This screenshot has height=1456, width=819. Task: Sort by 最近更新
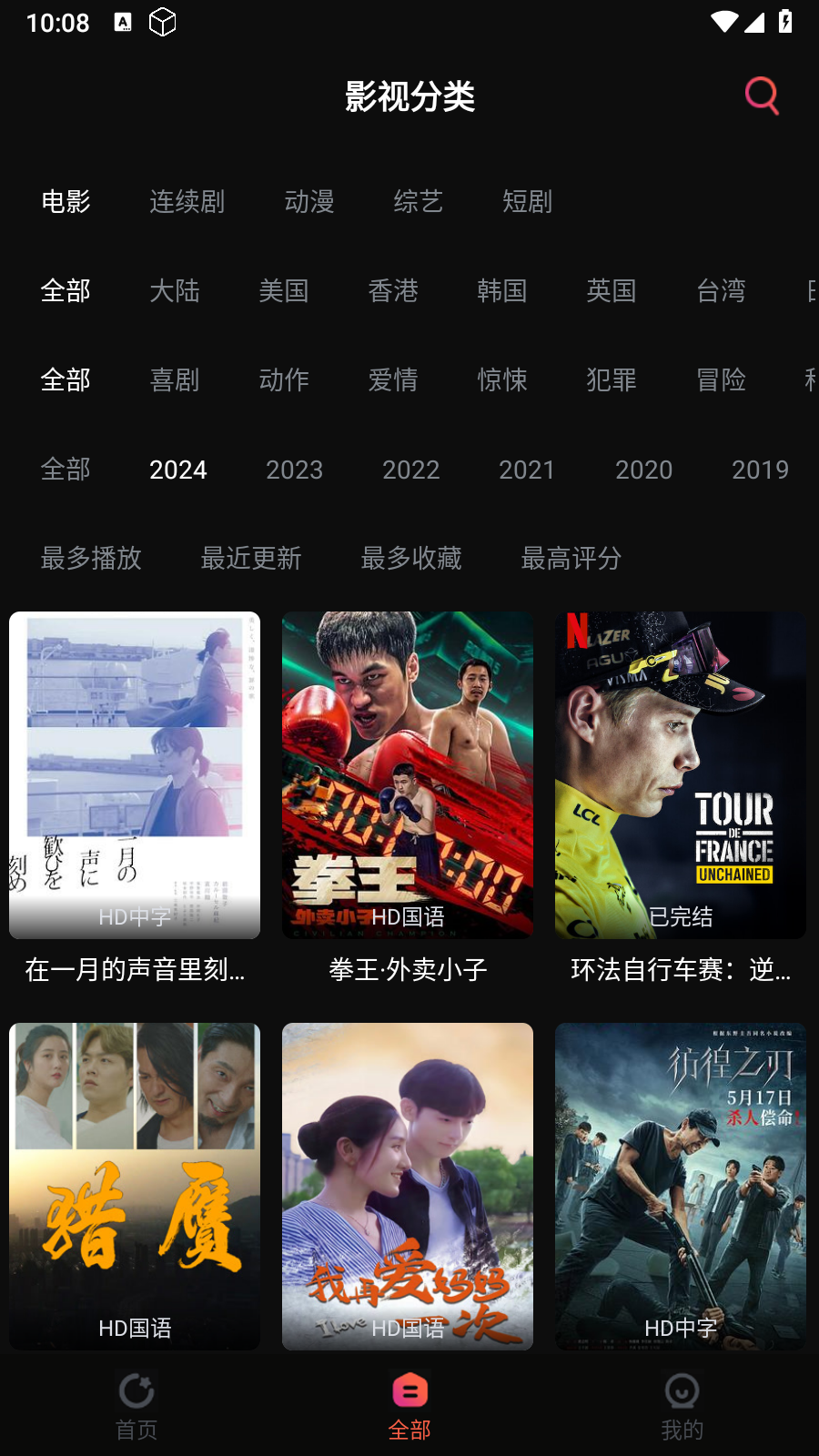250,558
